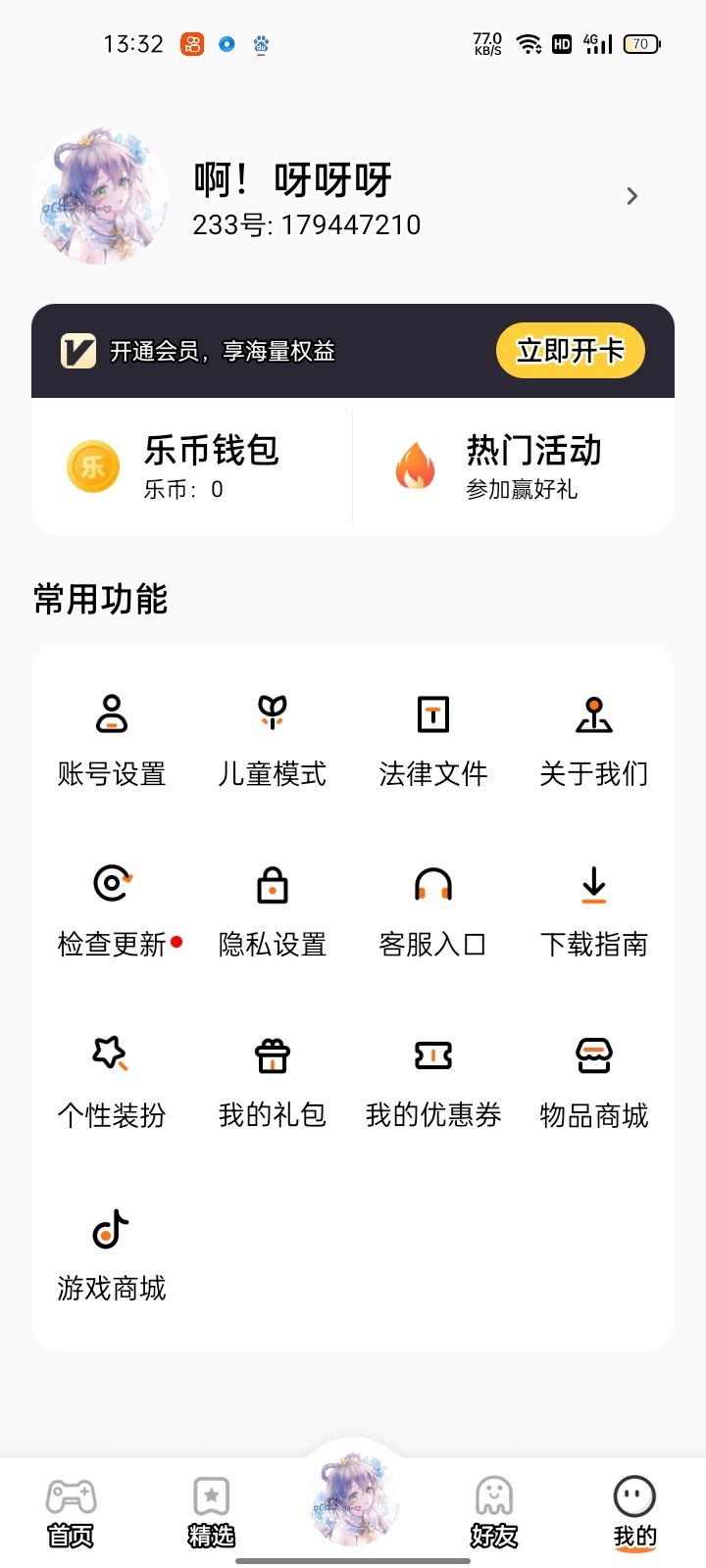View 我的礼包 gift packs

(272, 1082)
